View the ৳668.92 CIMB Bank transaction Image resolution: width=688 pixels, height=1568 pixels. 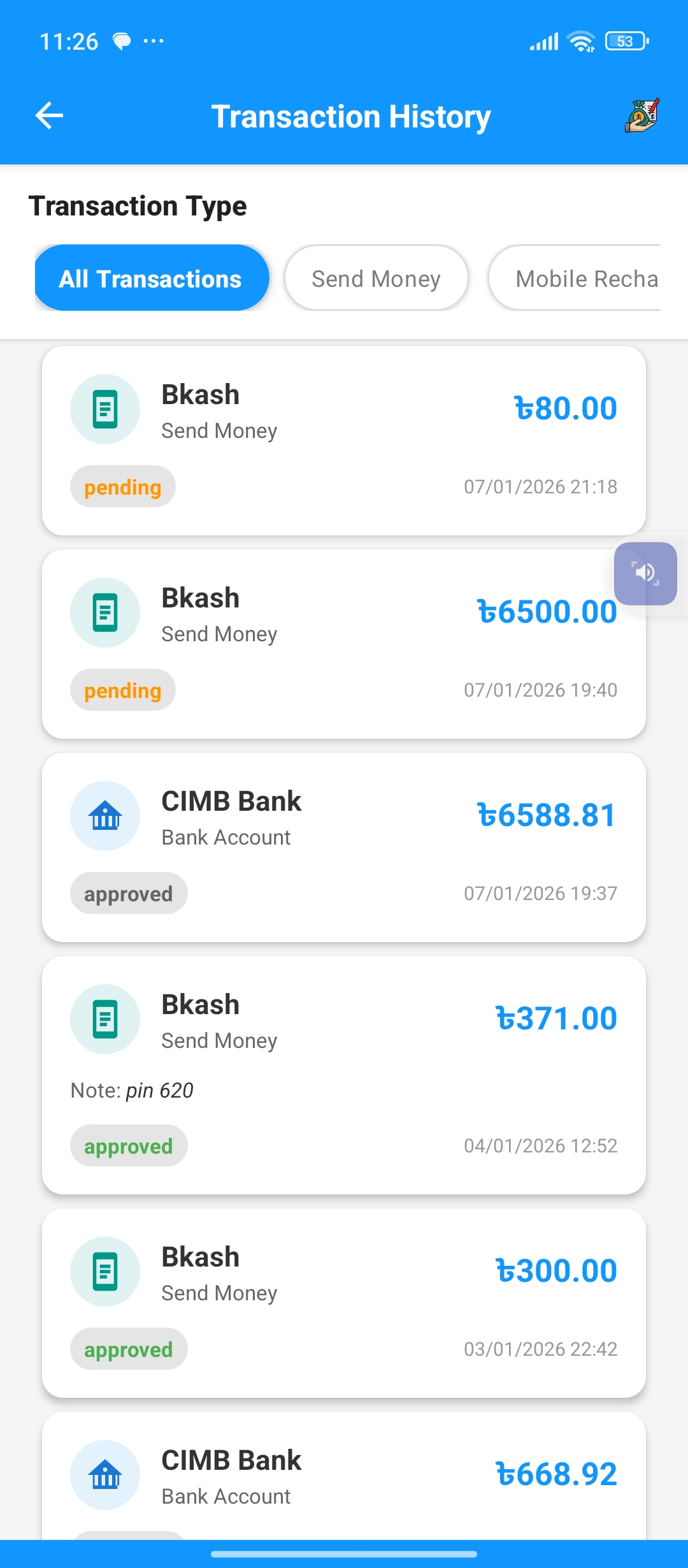[344, 1479]
